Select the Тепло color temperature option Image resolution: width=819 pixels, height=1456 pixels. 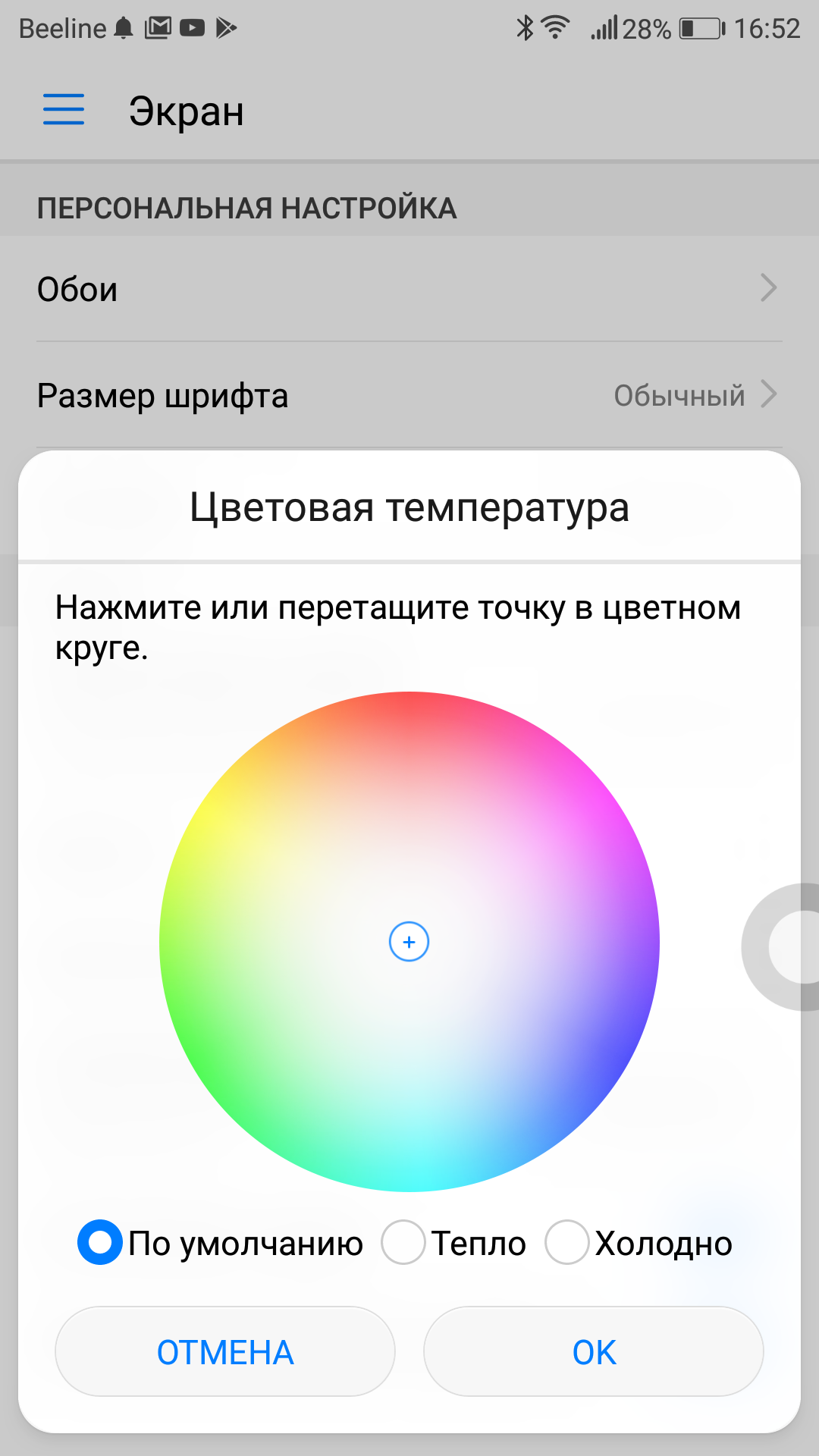pos(403,1242)
